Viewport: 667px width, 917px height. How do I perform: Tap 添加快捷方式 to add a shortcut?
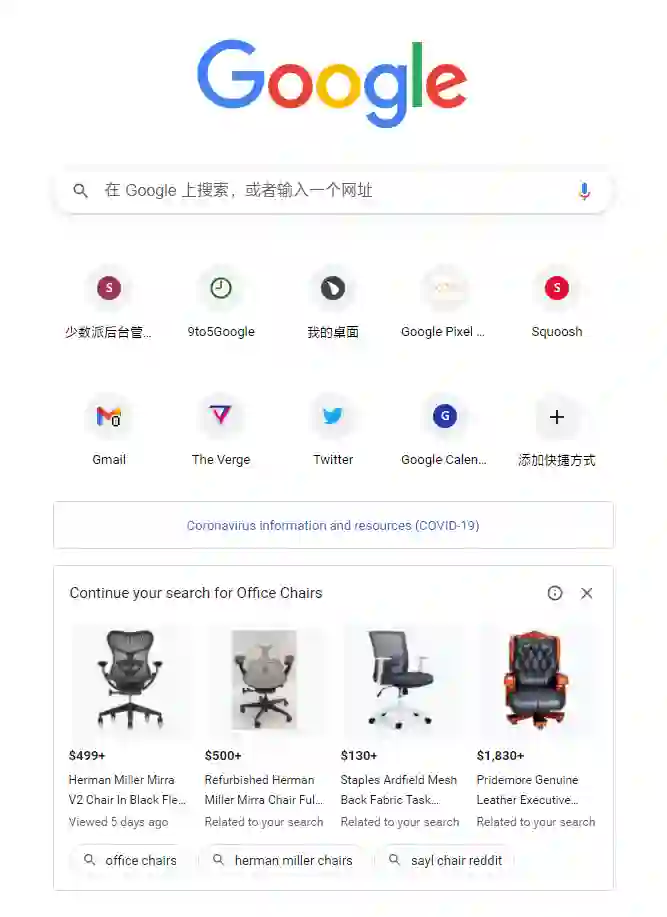click(x=557, y=417)
